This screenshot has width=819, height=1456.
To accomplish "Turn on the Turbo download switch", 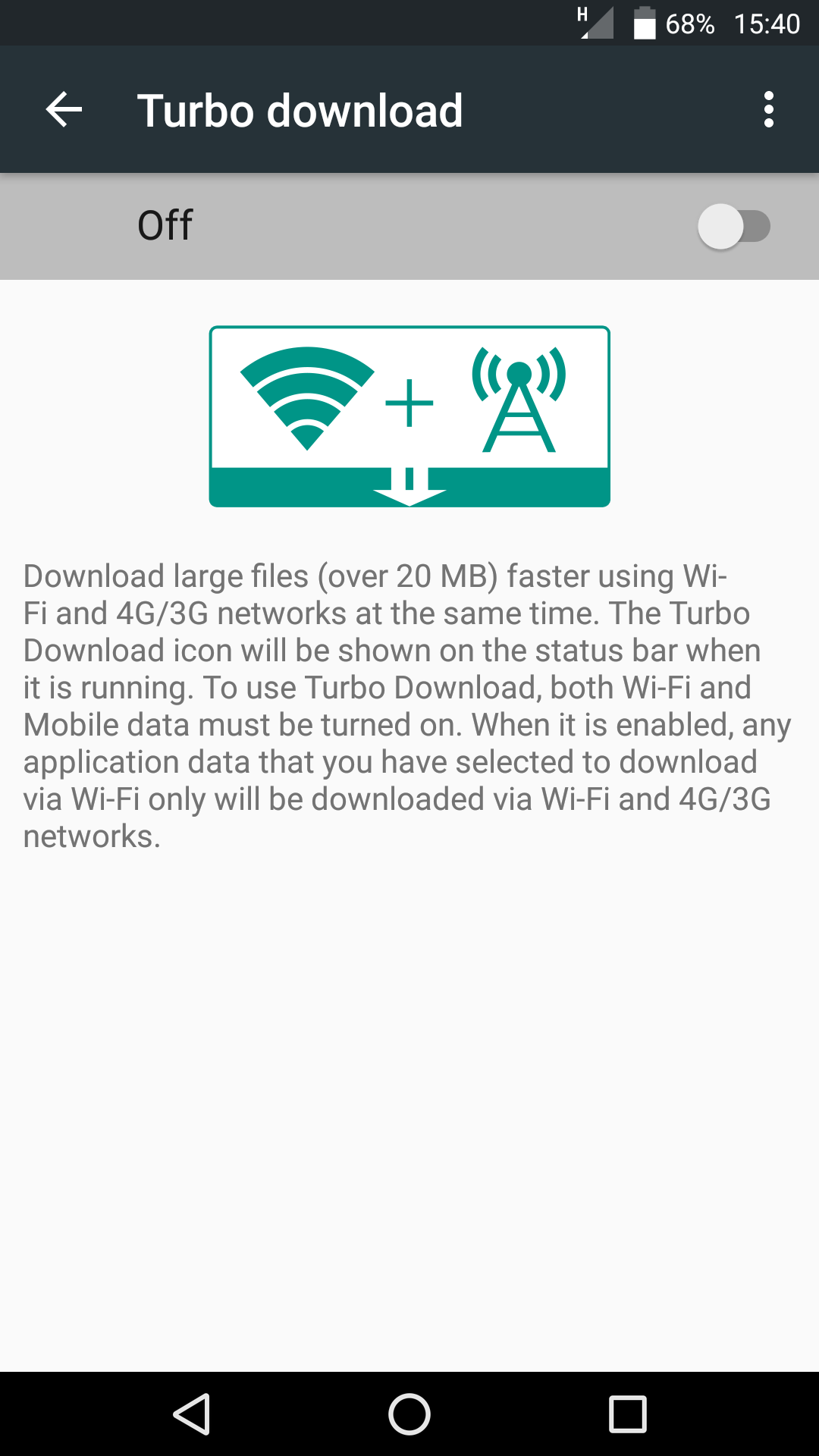I will 733,226.
